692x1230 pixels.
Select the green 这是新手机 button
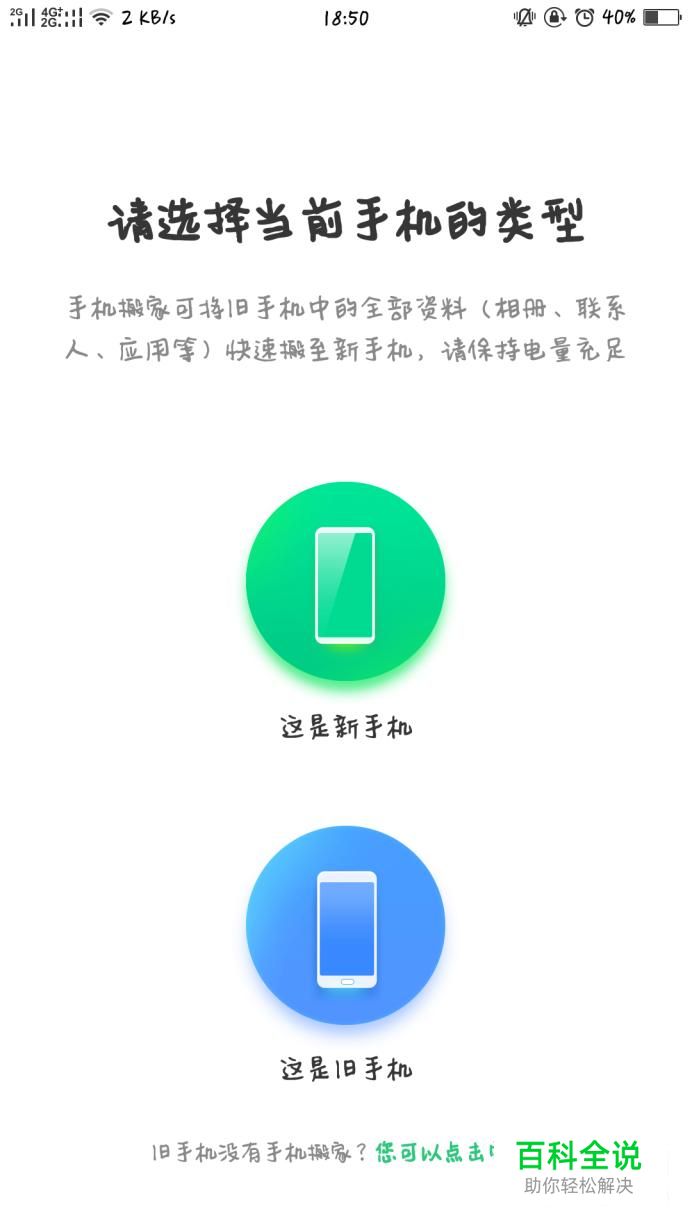coord(345,582)
